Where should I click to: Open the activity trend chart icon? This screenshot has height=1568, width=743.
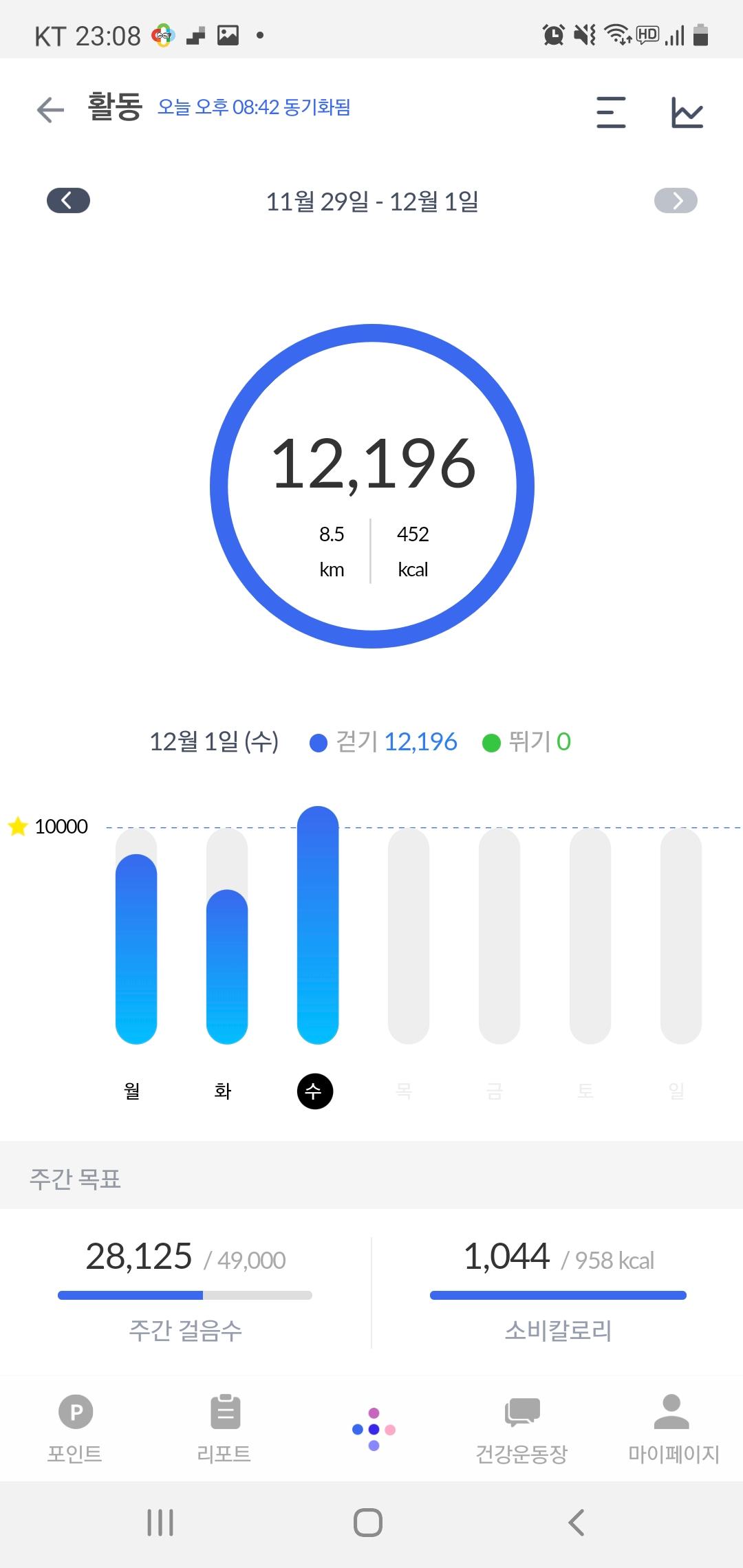pyautogui.click(x=687, y=112)
